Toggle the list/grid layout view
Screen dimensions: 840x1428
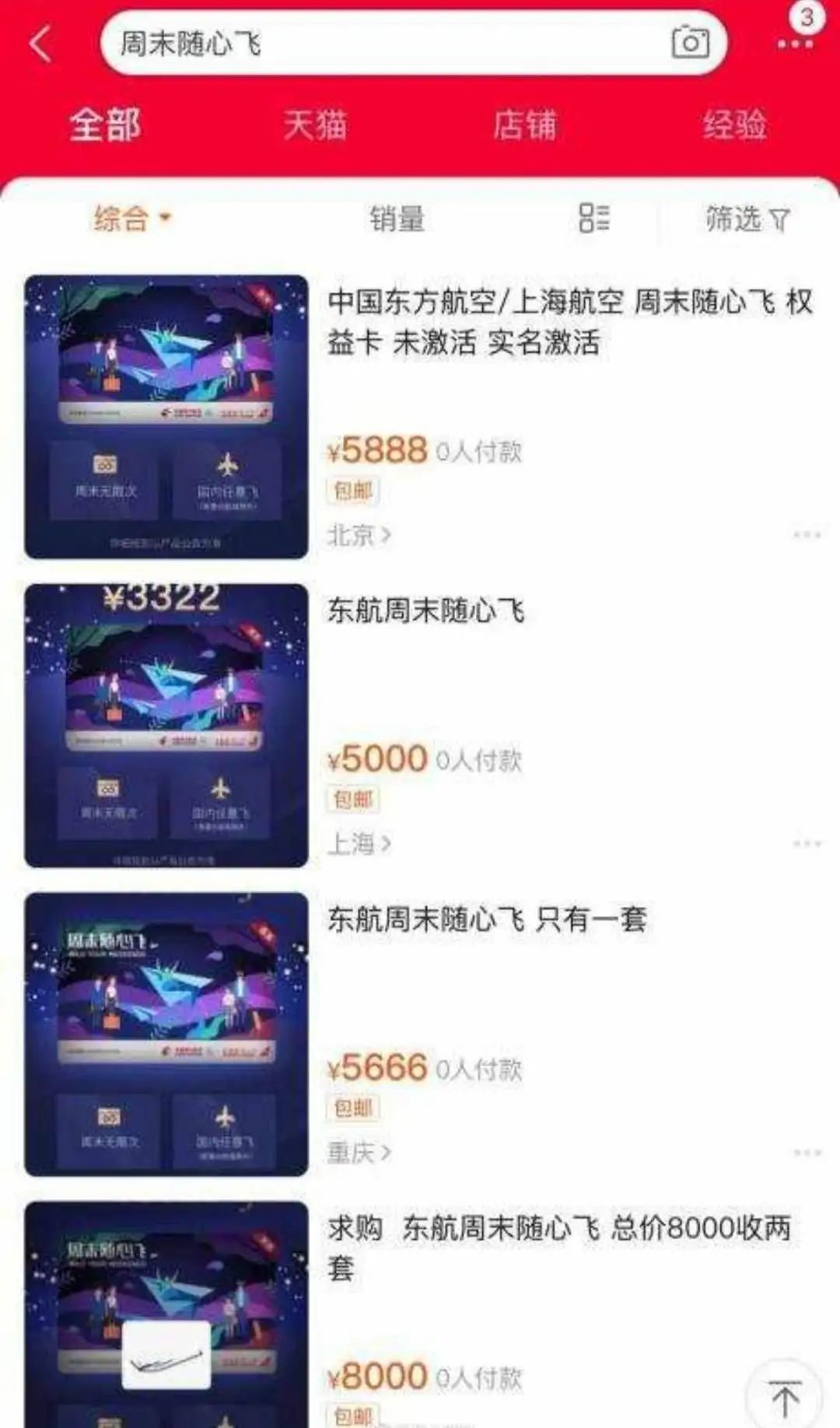pos(594,219)
